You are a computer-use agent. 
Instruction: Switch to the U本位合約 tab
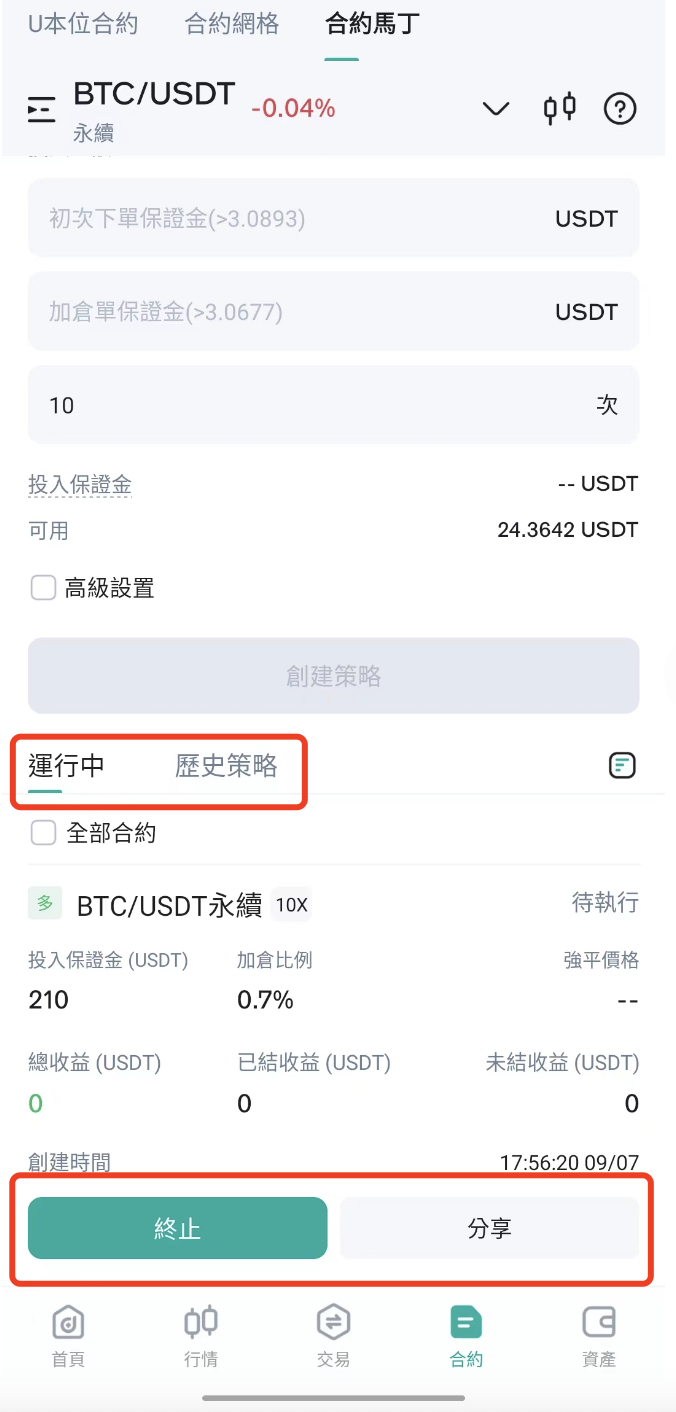tap(83, 25)
